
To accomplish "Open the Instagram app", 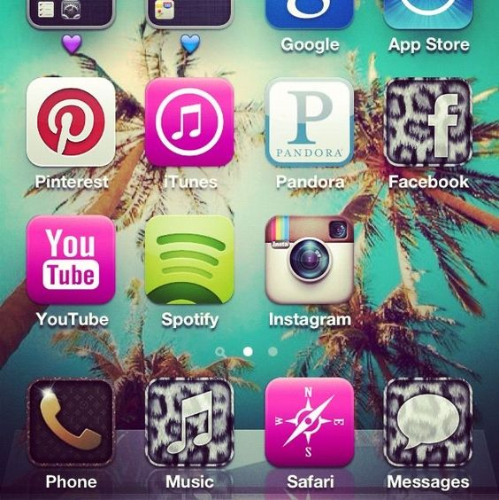I will [309, 260].
